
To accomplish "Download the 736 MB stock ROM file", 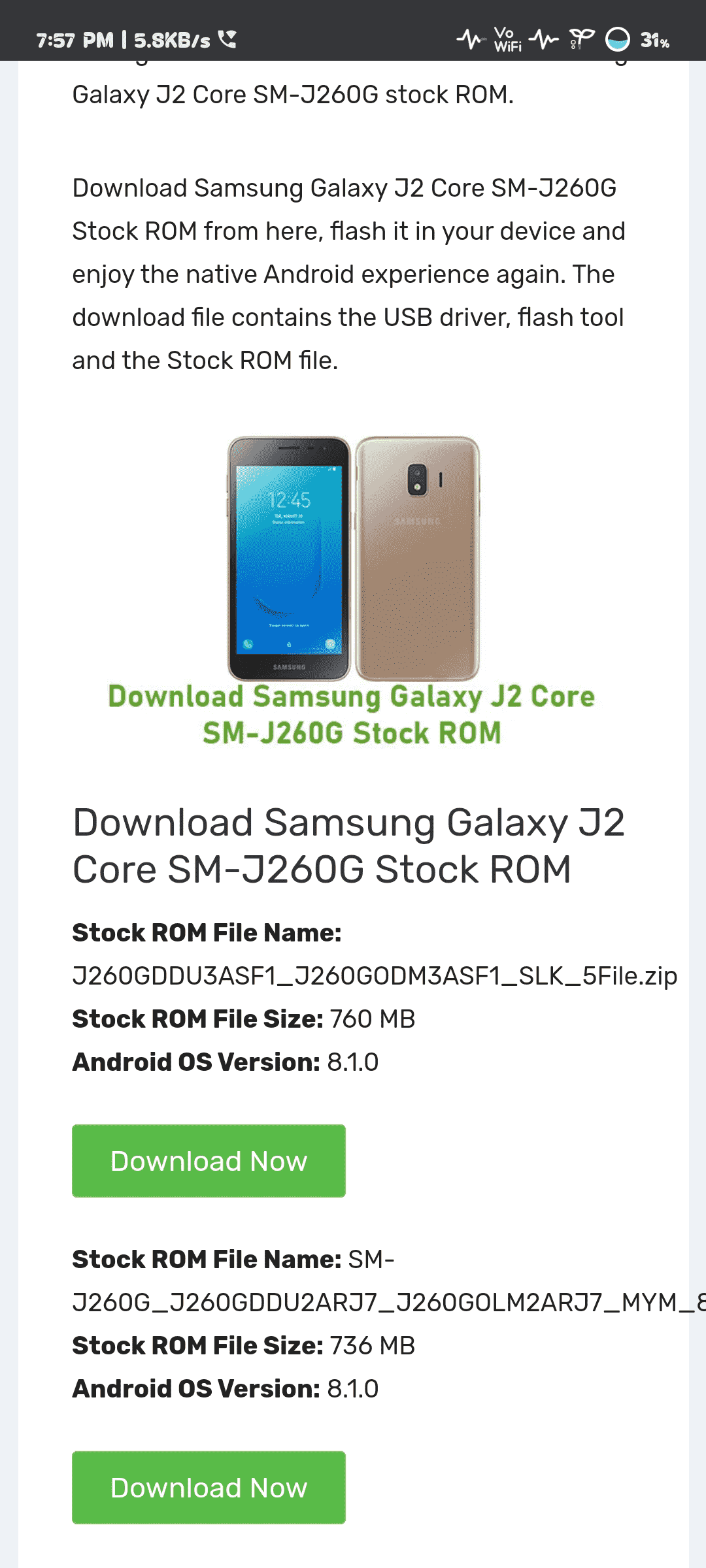I will coord(209,1488).
